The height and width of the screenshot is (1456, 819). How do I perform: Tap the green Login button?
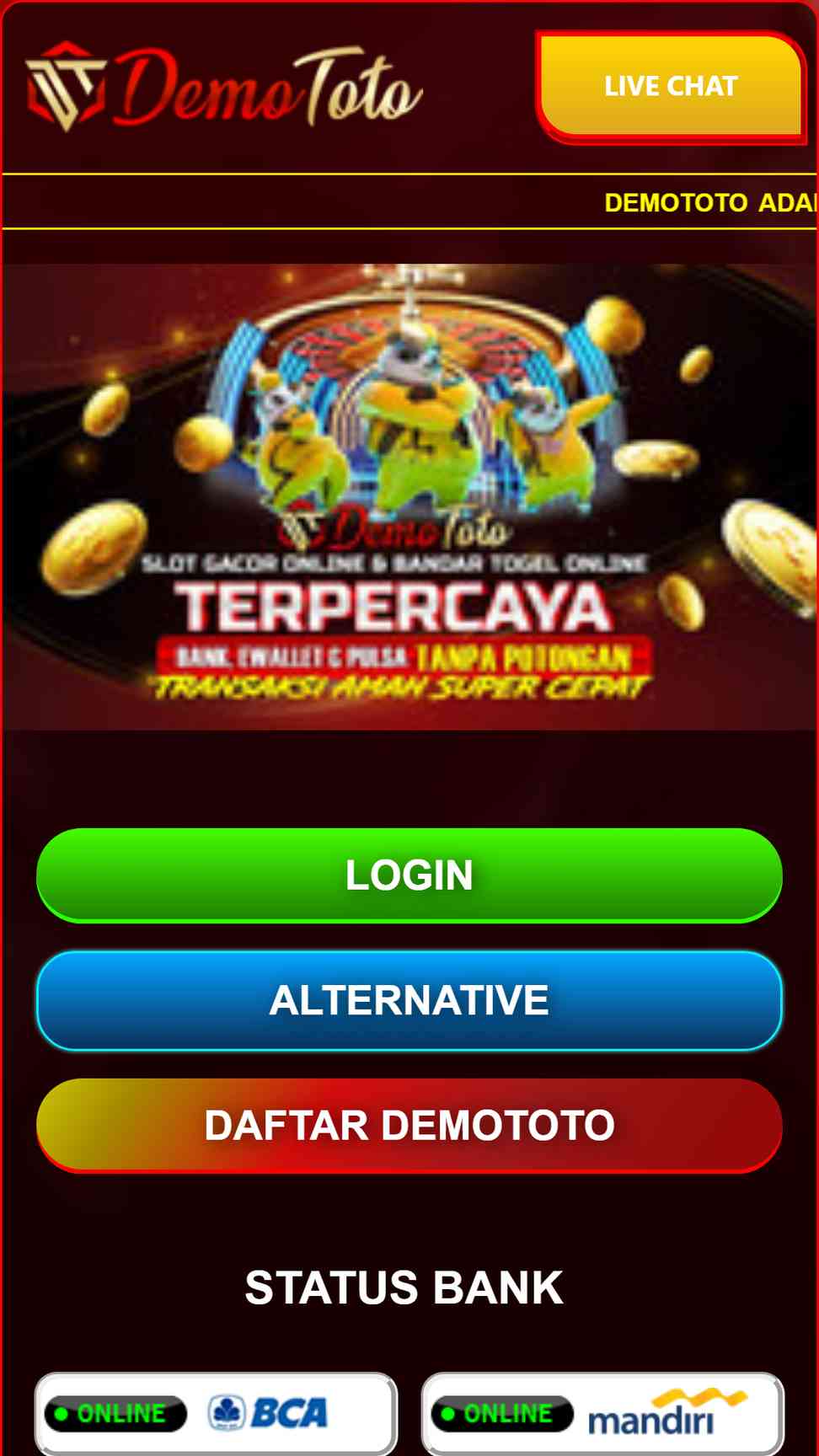(409, 875)
